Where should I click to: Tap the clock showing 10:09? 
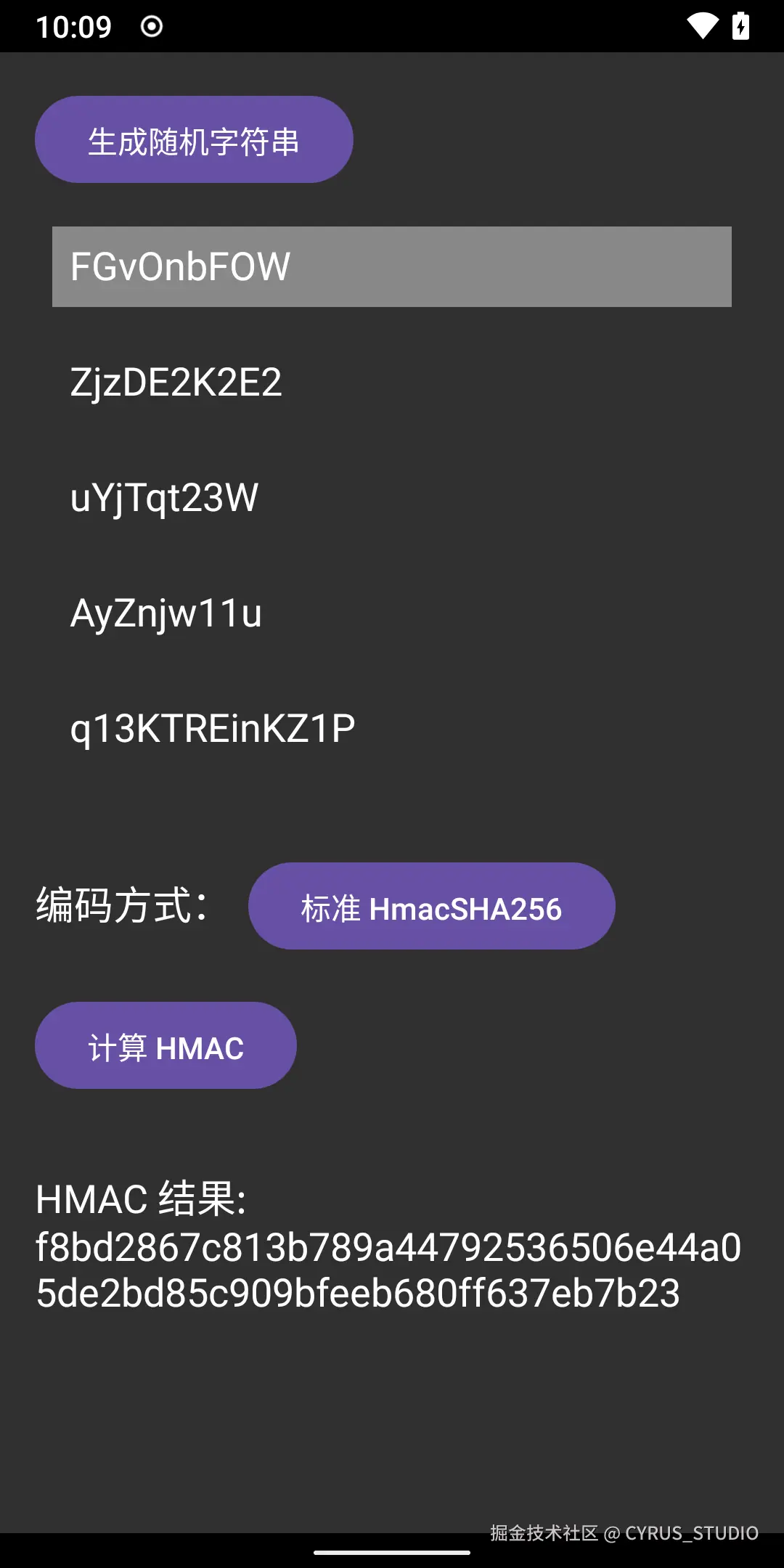[73, 25]
